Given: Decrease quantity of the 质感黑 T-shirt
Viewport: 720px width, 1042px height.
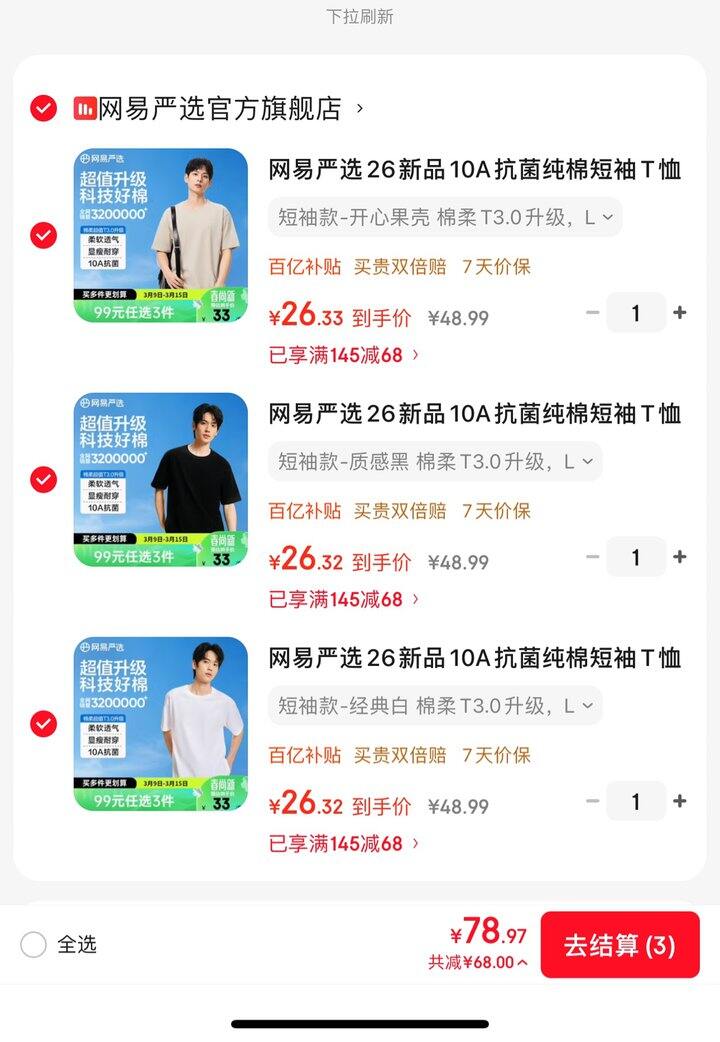Looking at the screenshot, I should click(x=592, y=557).
